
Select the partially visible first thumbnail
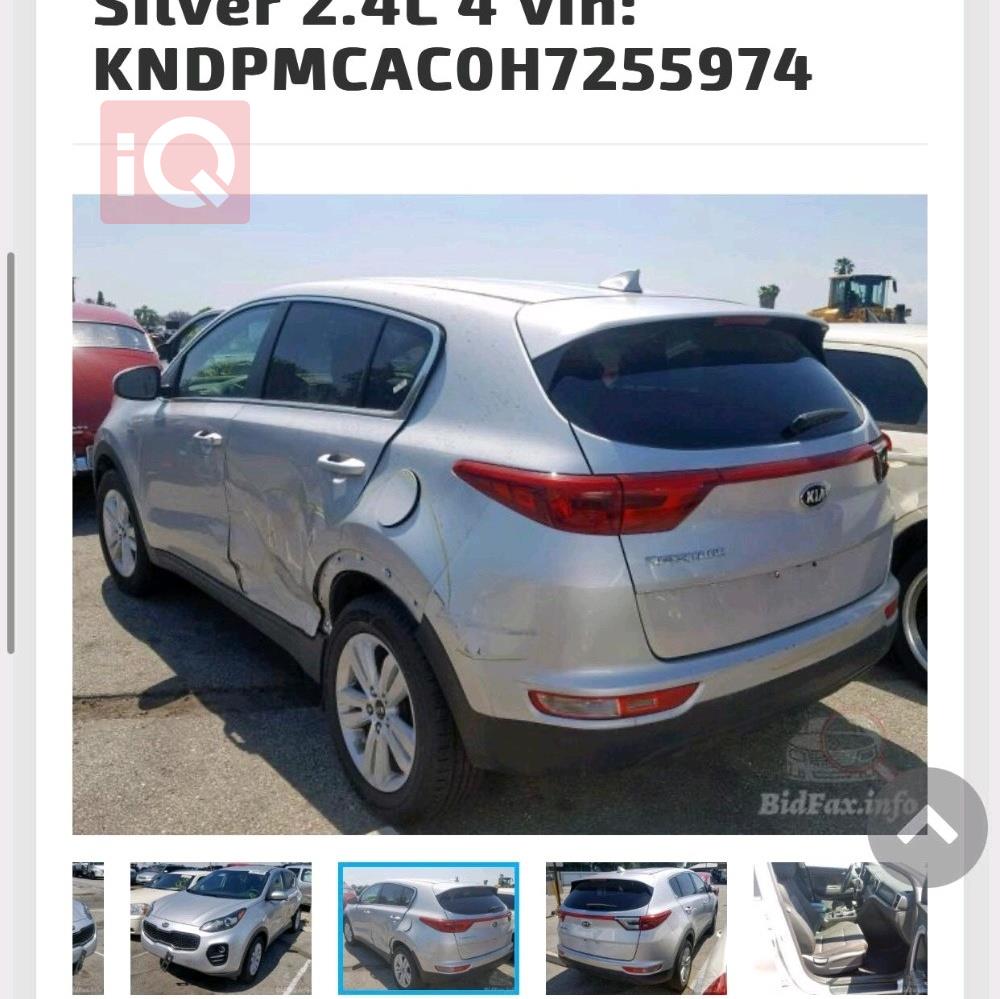pyautogui.click(x=87, y=928)
